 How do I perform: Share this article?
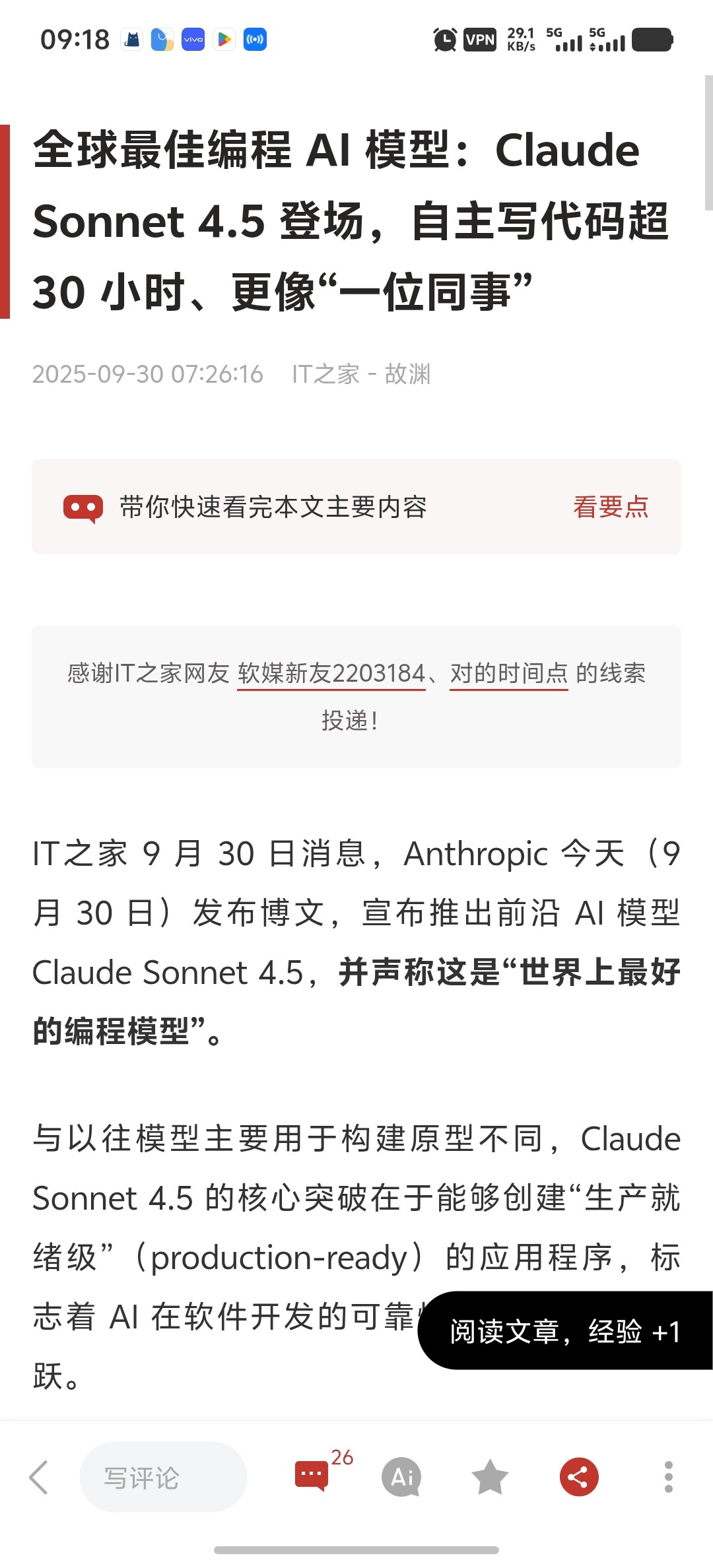coord(579,1477)
